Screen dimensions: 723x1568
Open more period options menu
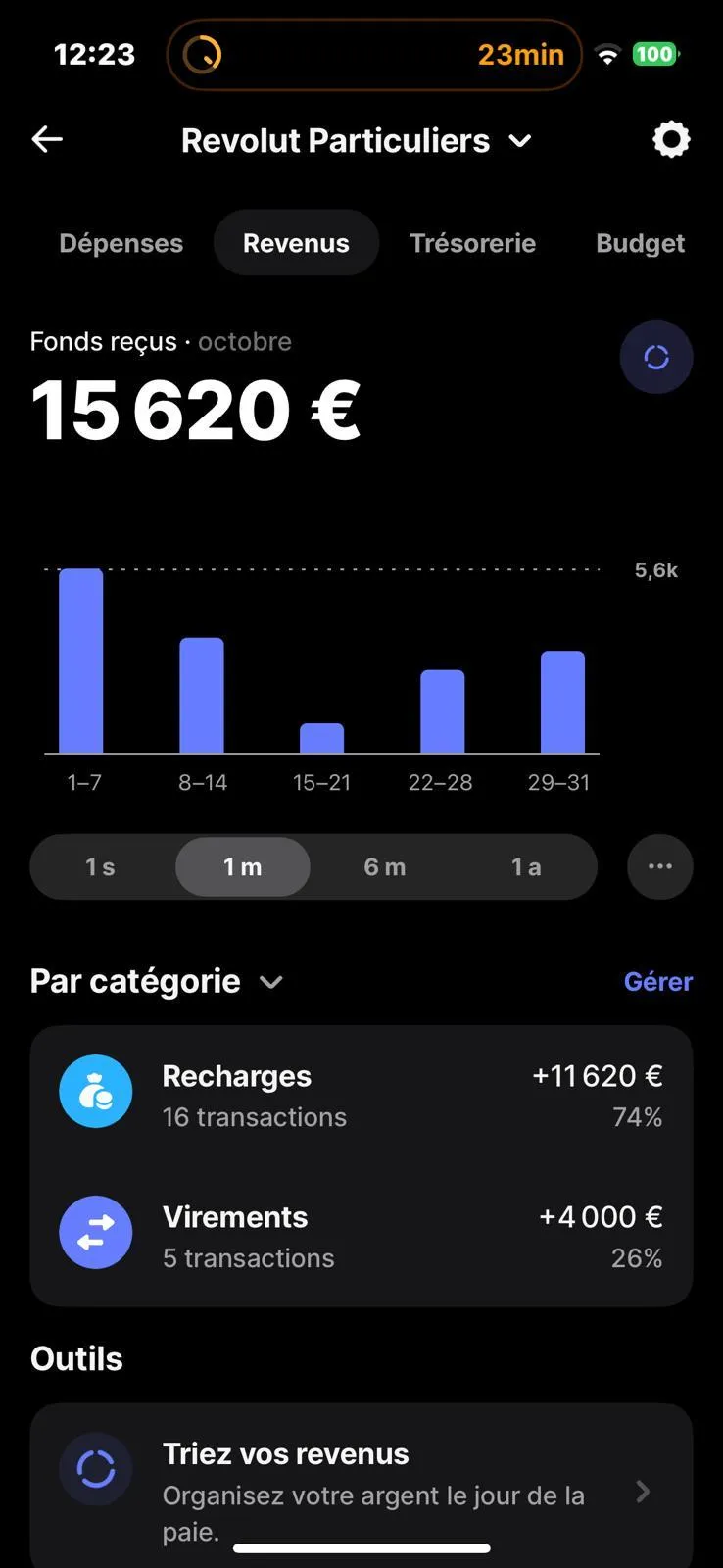tap(660, 867)
